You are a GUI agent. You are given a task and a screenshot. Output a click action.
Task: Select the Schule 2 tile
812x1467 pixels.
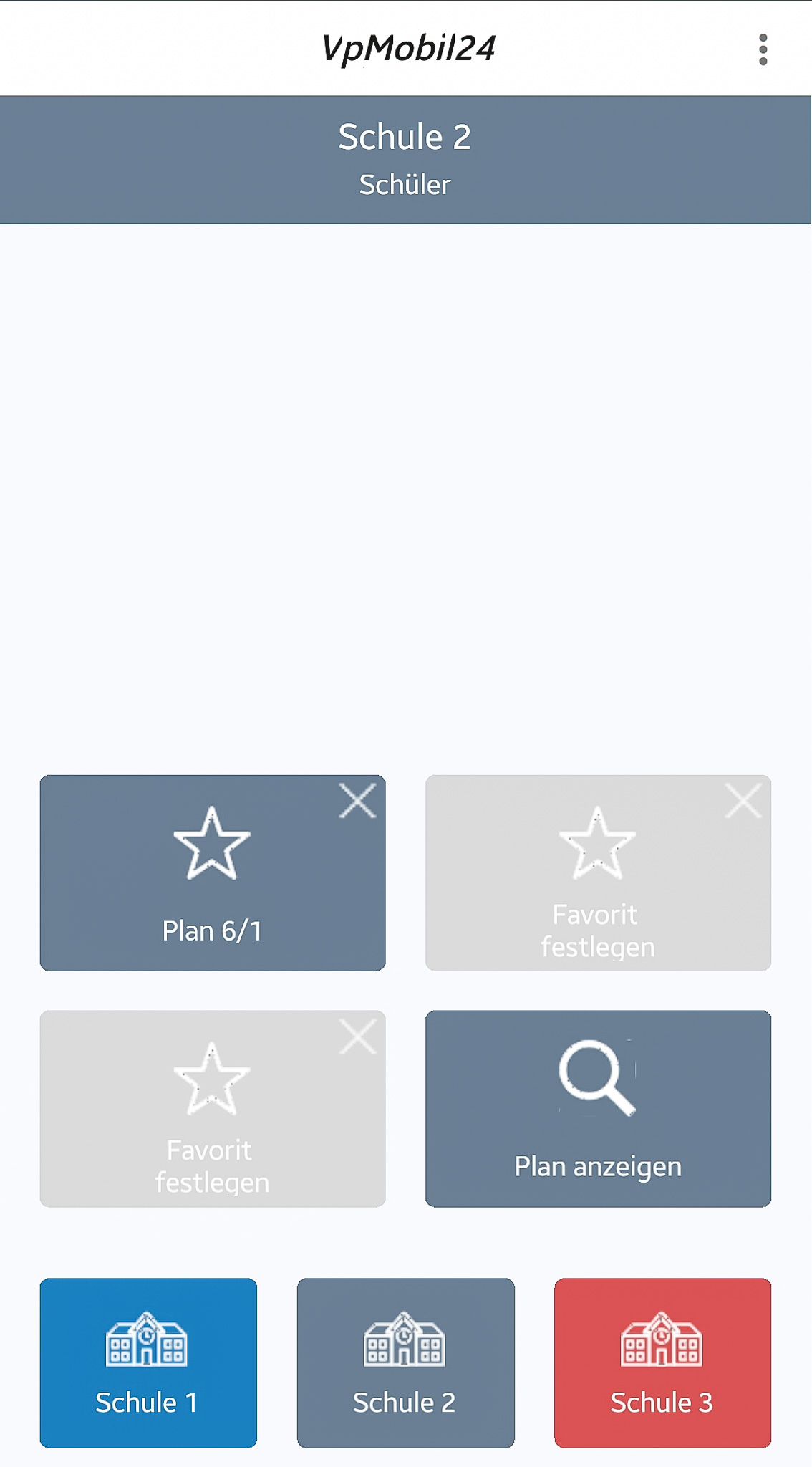(x=405, y=1362)
